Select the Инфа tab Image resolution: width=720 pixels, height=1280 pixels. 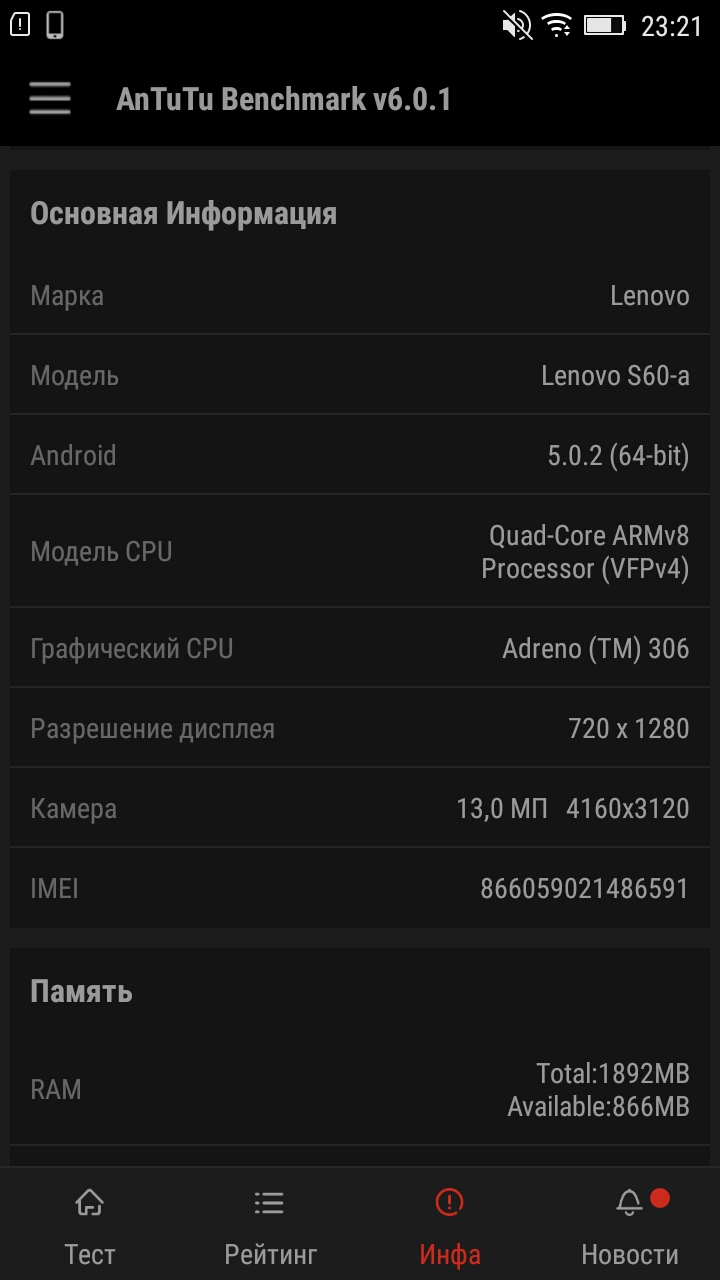coord(450,1225)
